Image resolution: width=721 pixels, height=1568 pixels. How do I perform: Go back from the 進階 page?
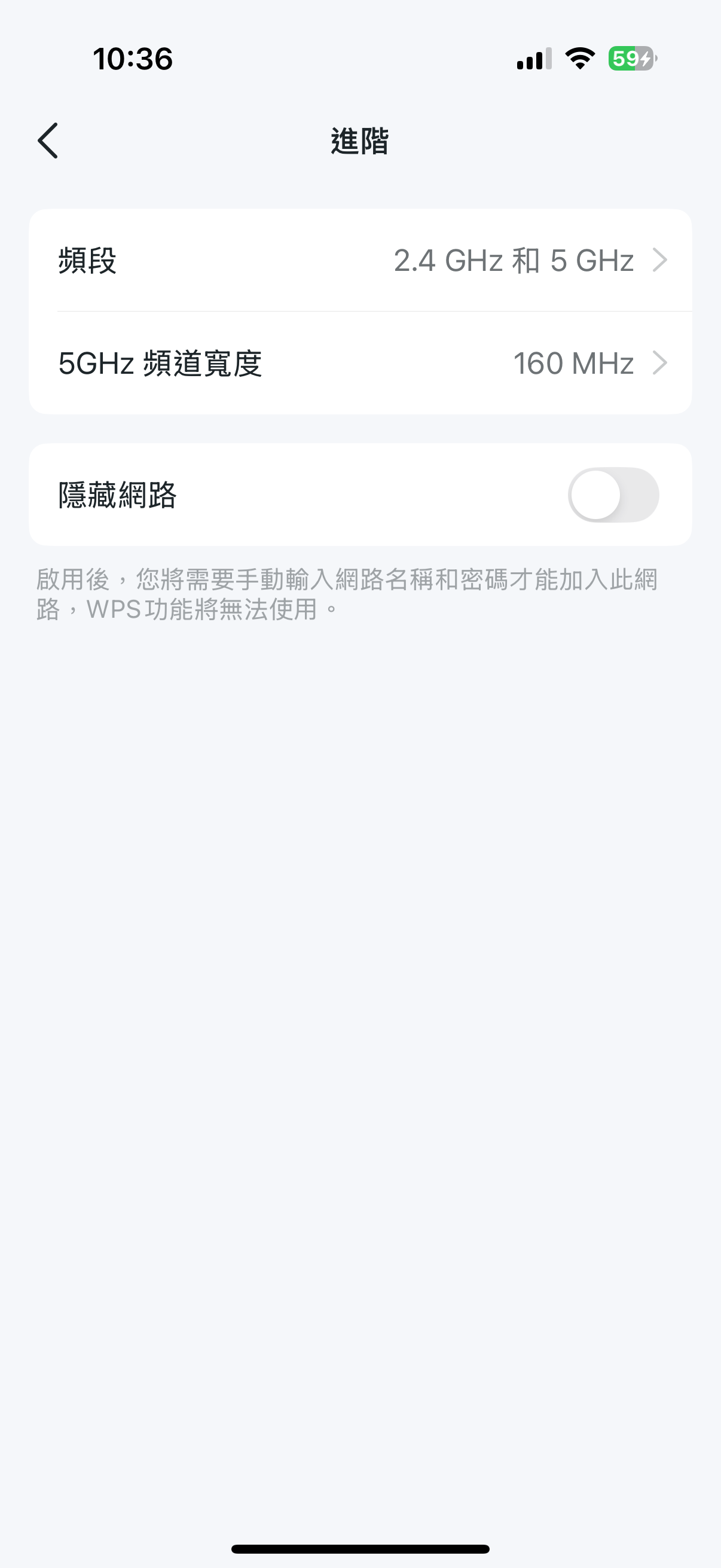coord(48,141)
